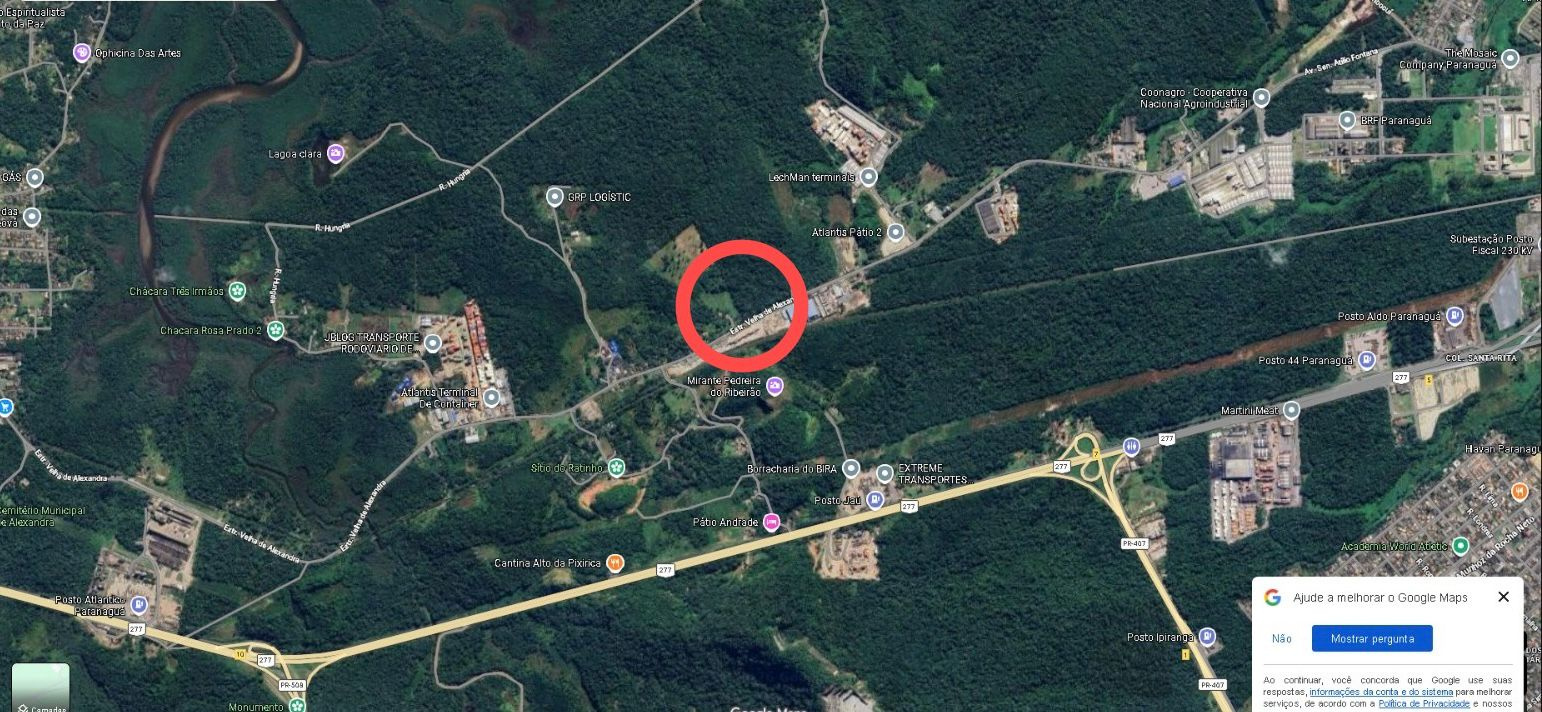Dismiss the Google Maps feedback popup
The image size is (1542, 712).
click(1503, 597)
